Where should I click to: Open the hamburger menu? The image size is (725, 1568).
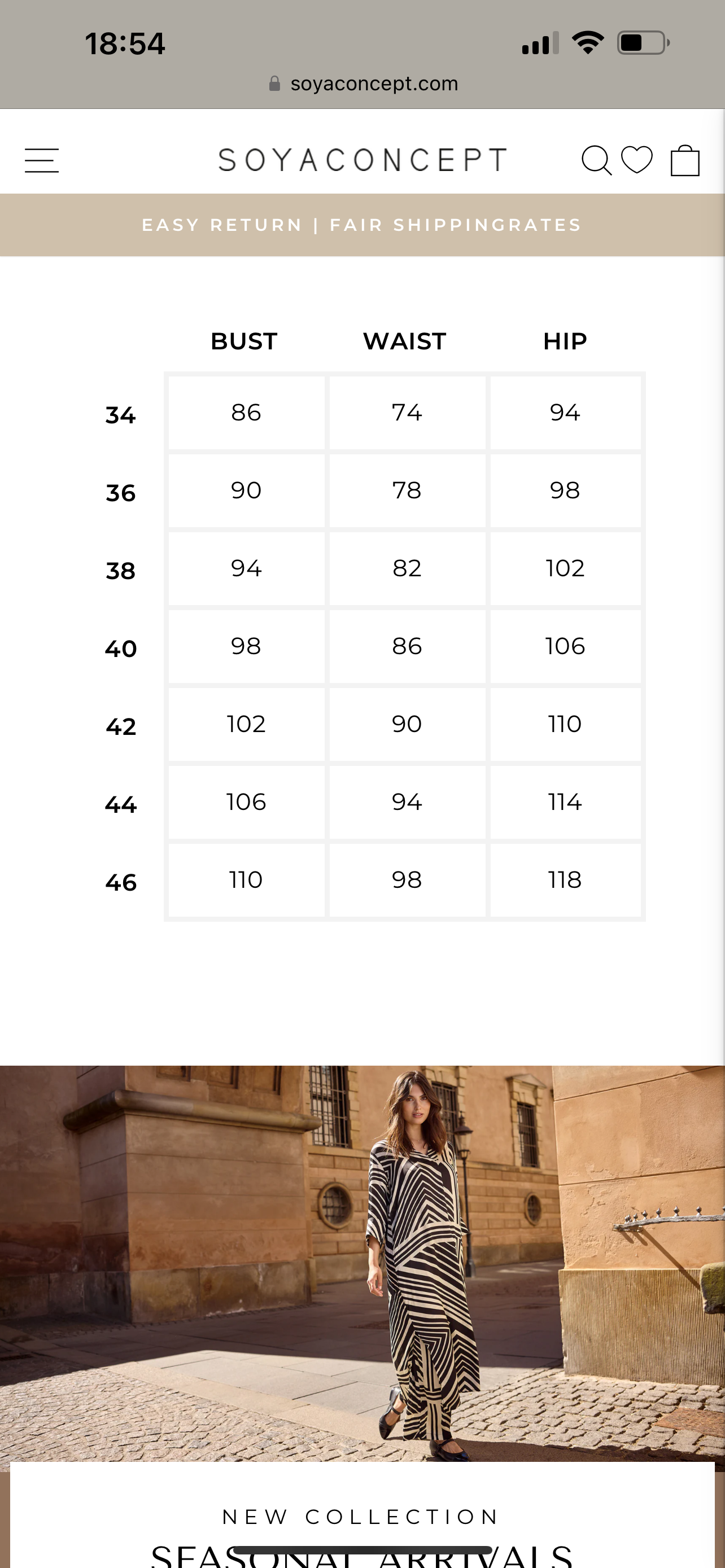point(42,160)
